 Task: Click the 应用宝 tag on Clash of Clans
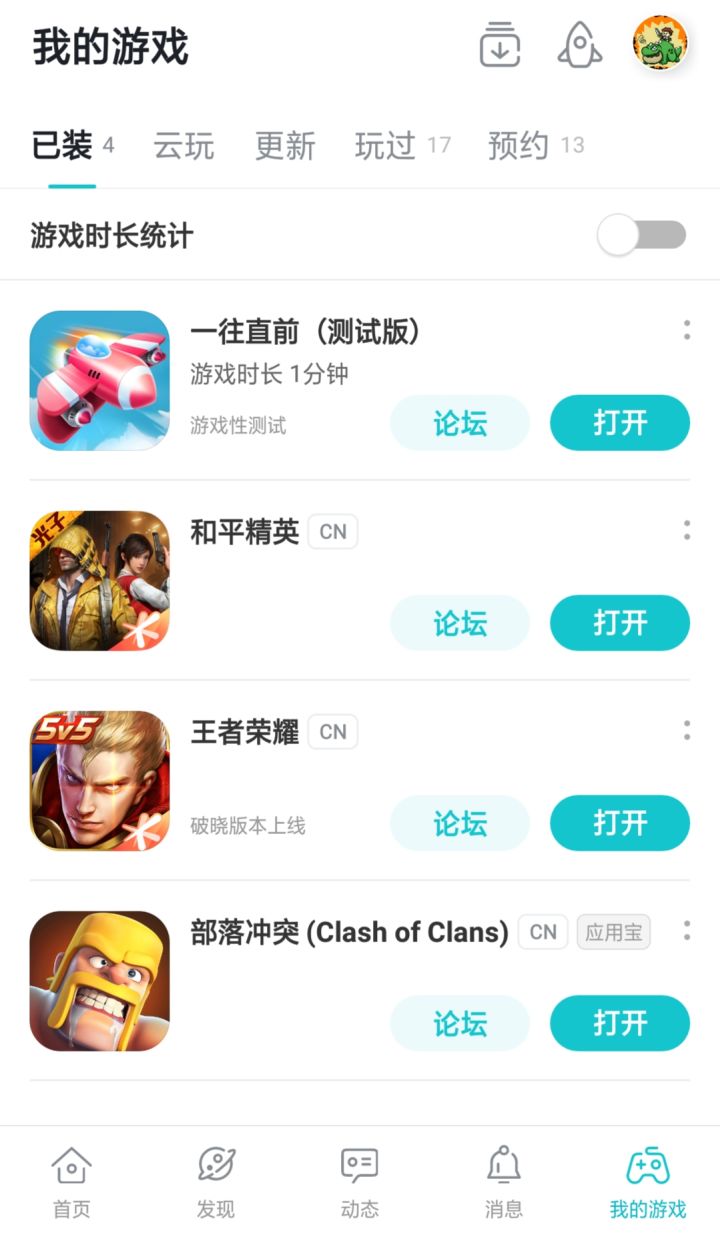[612, 932]
